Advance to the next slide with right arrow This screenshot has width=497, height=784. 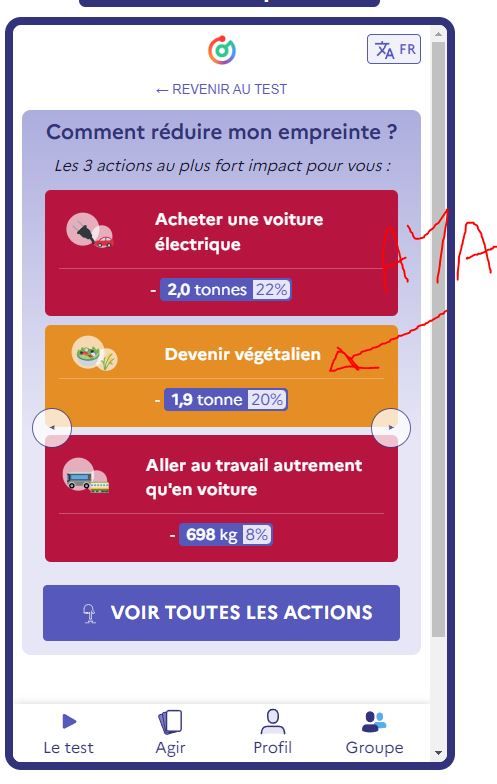[x=391, y=428]
